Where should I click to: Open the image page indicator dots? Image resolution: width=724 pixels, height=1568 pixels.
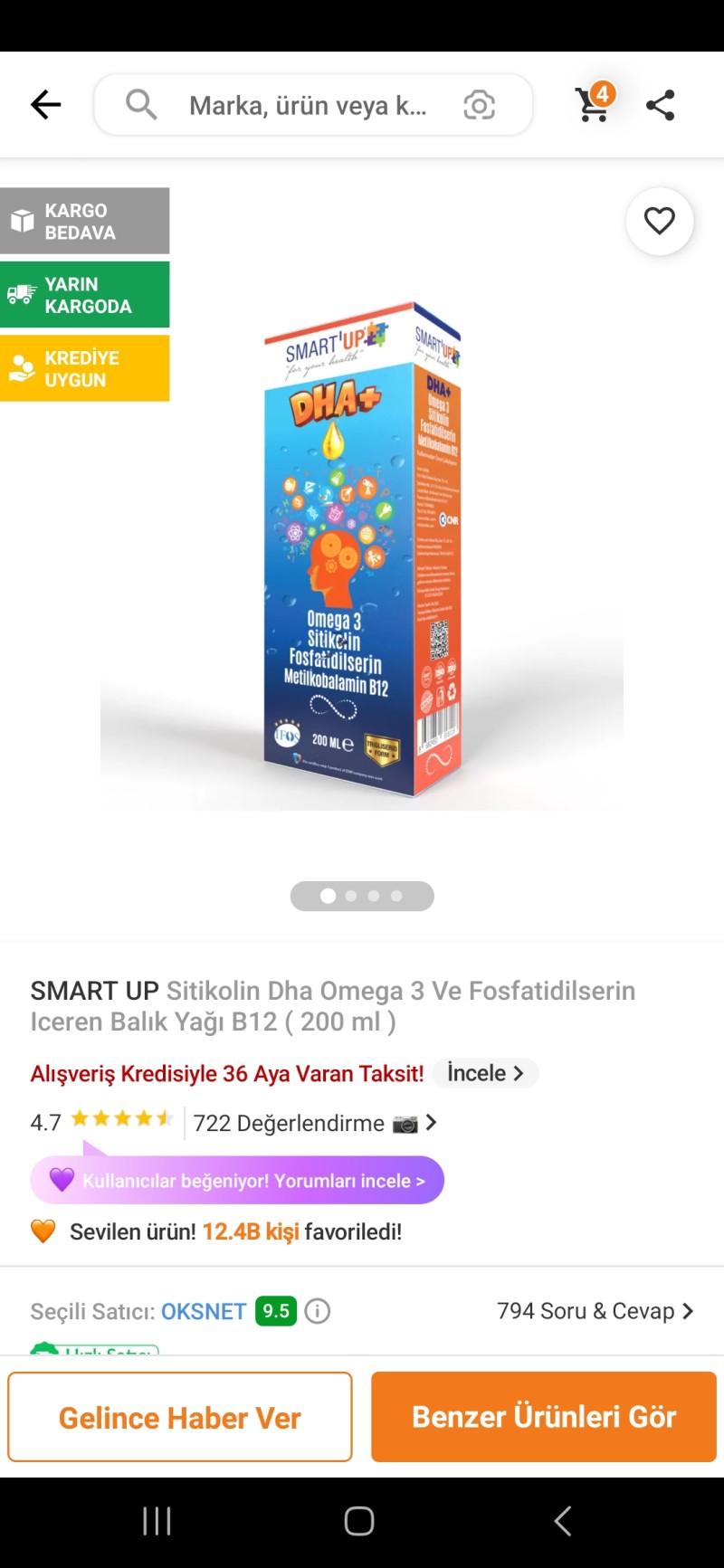pyautogui.click(x=362, y=896)
